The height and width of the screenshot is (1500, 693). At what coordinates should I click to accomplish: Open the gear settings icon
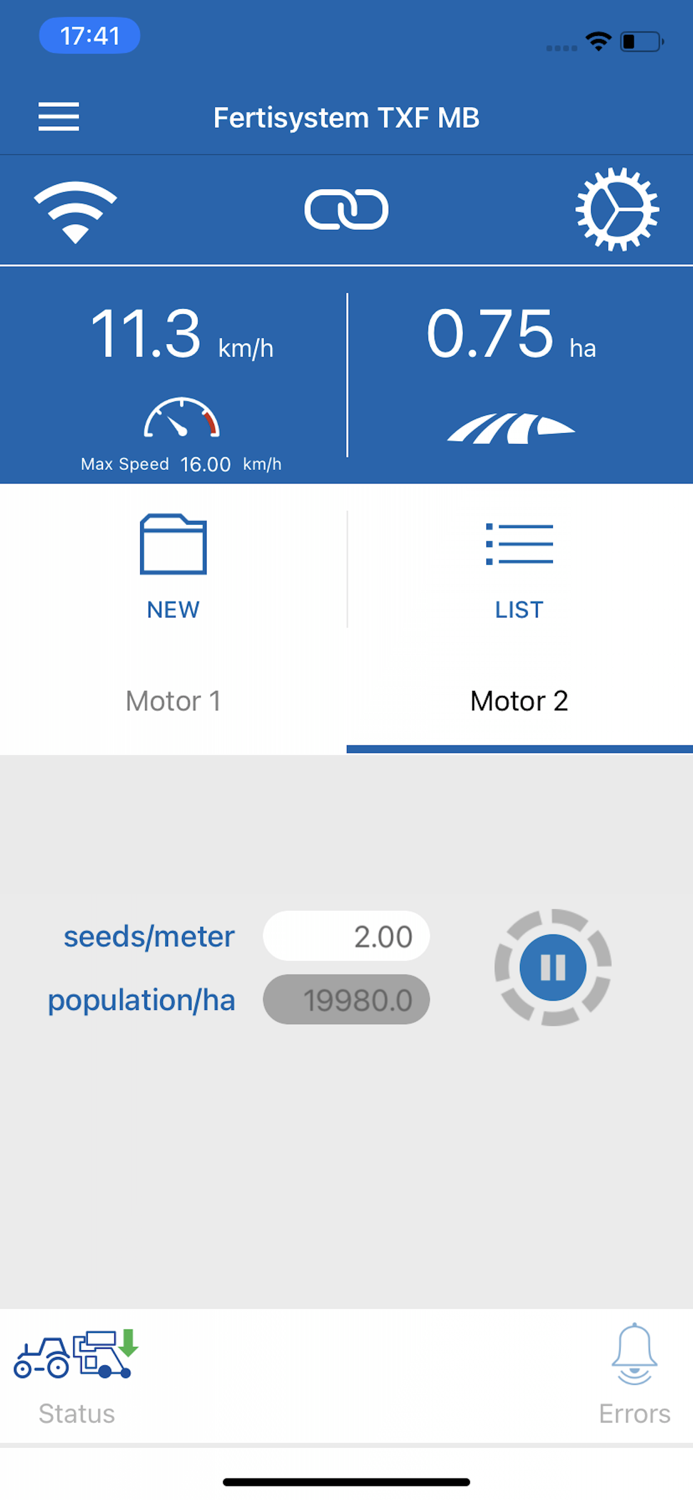(617, 210)
